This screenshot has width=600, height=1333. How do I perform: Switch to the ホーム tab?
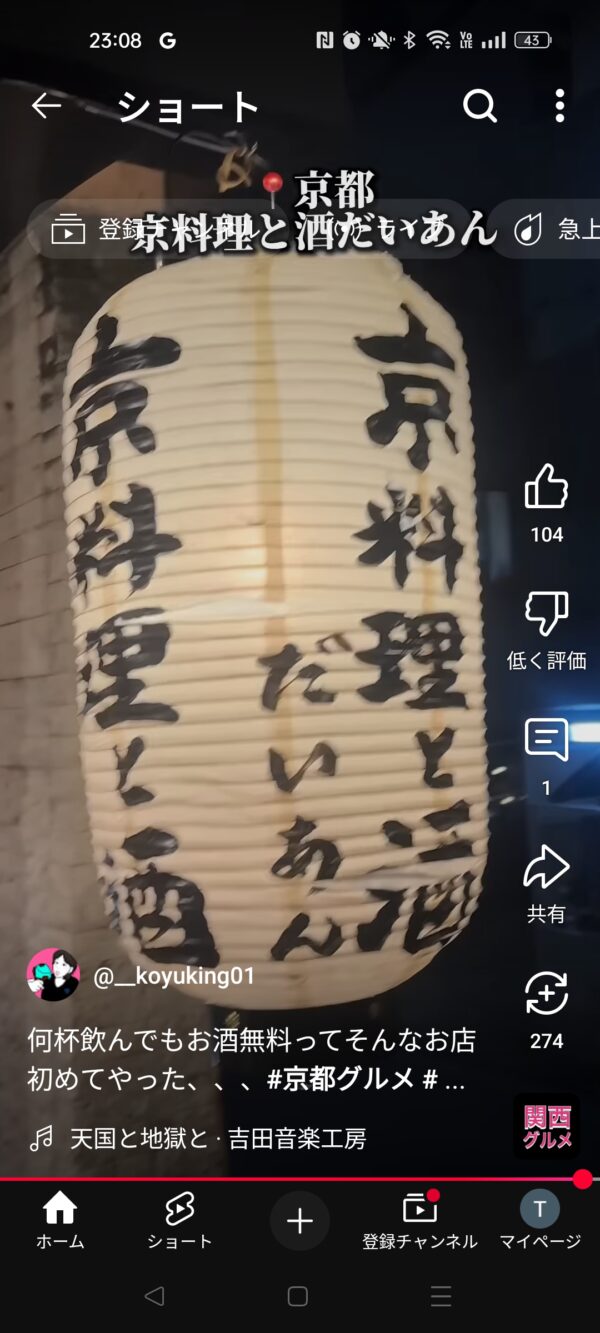coord(60,1221)
